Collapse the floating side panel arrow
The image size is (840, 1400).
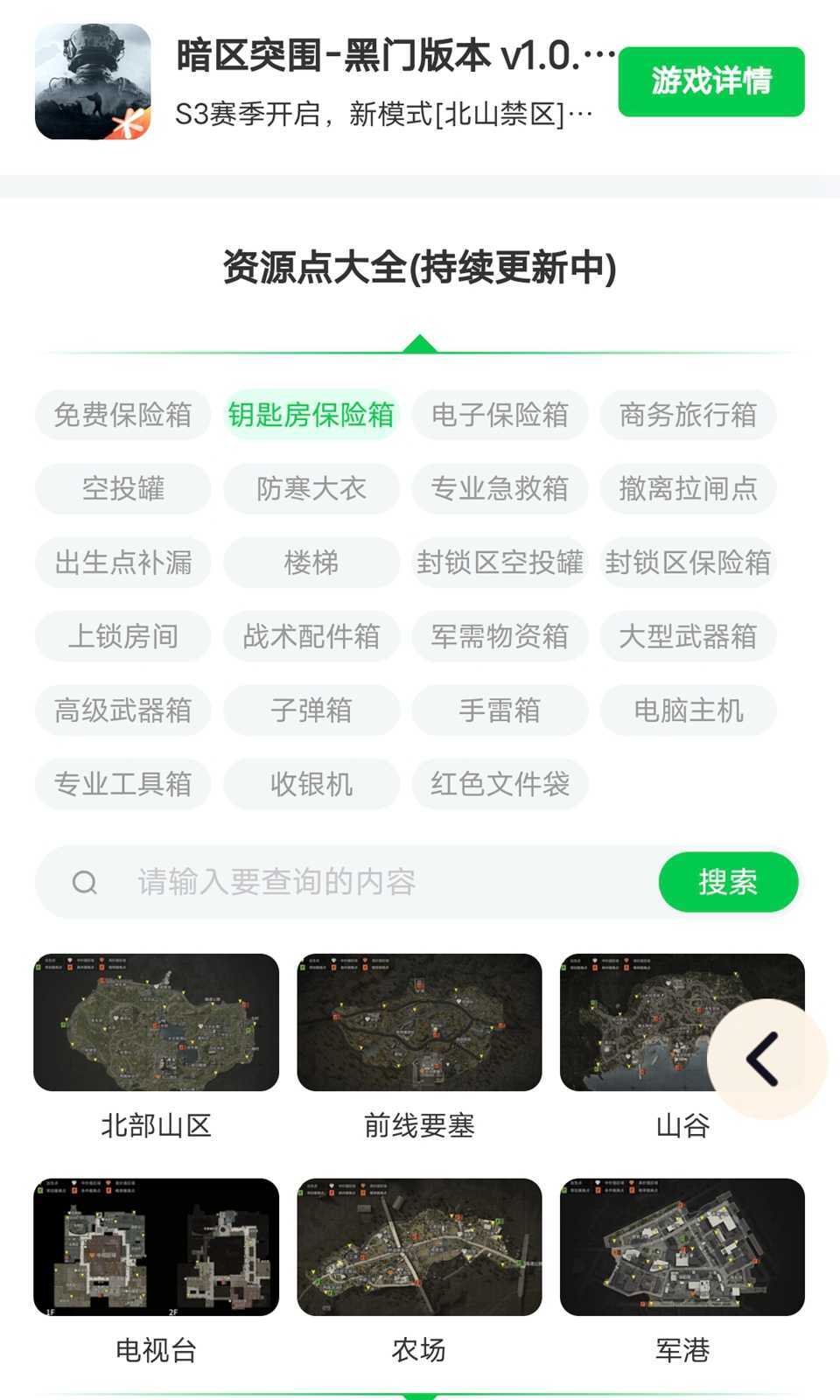pyautogui.click(x=760, y=1060)
